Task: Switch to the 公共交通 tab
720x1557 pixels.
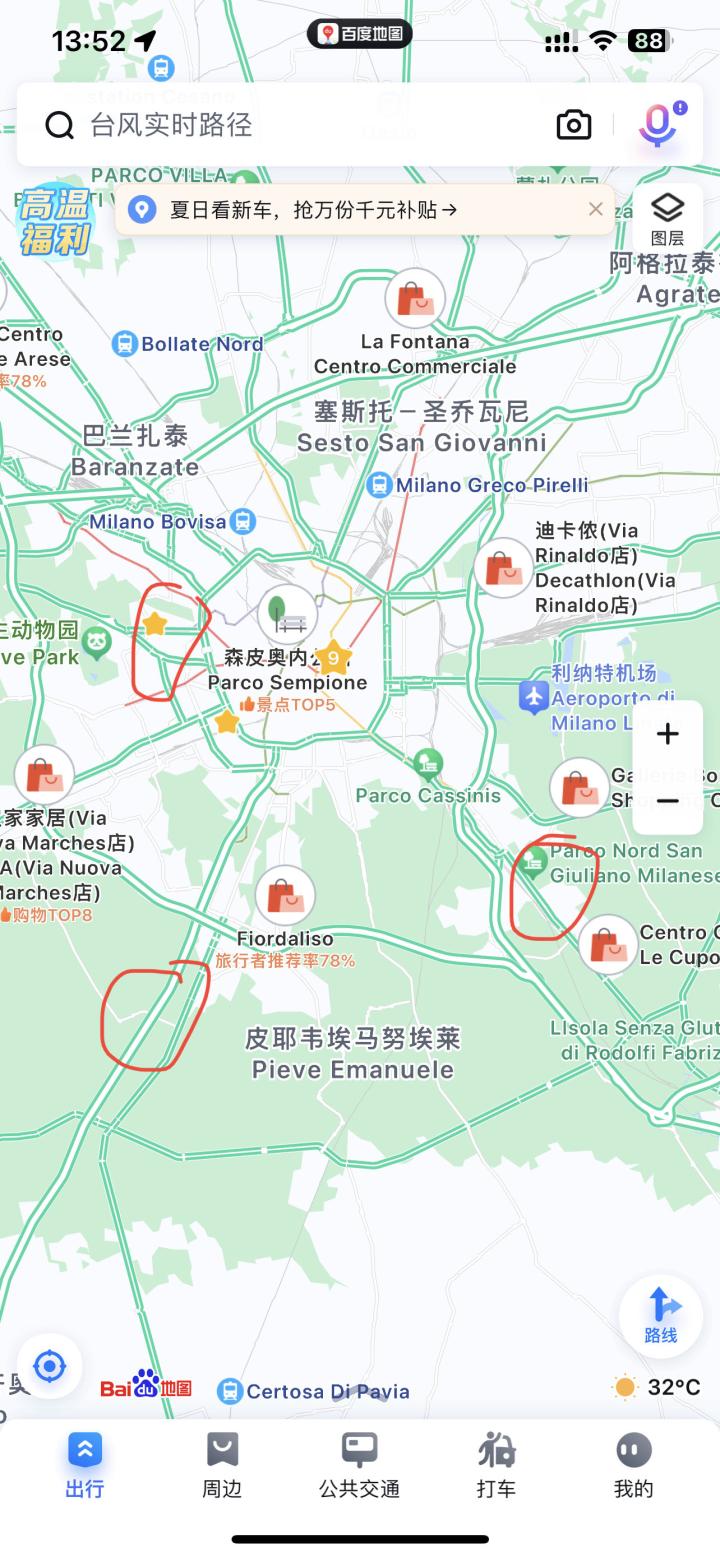Action: pyautogui.click(x=359, y=1464)
